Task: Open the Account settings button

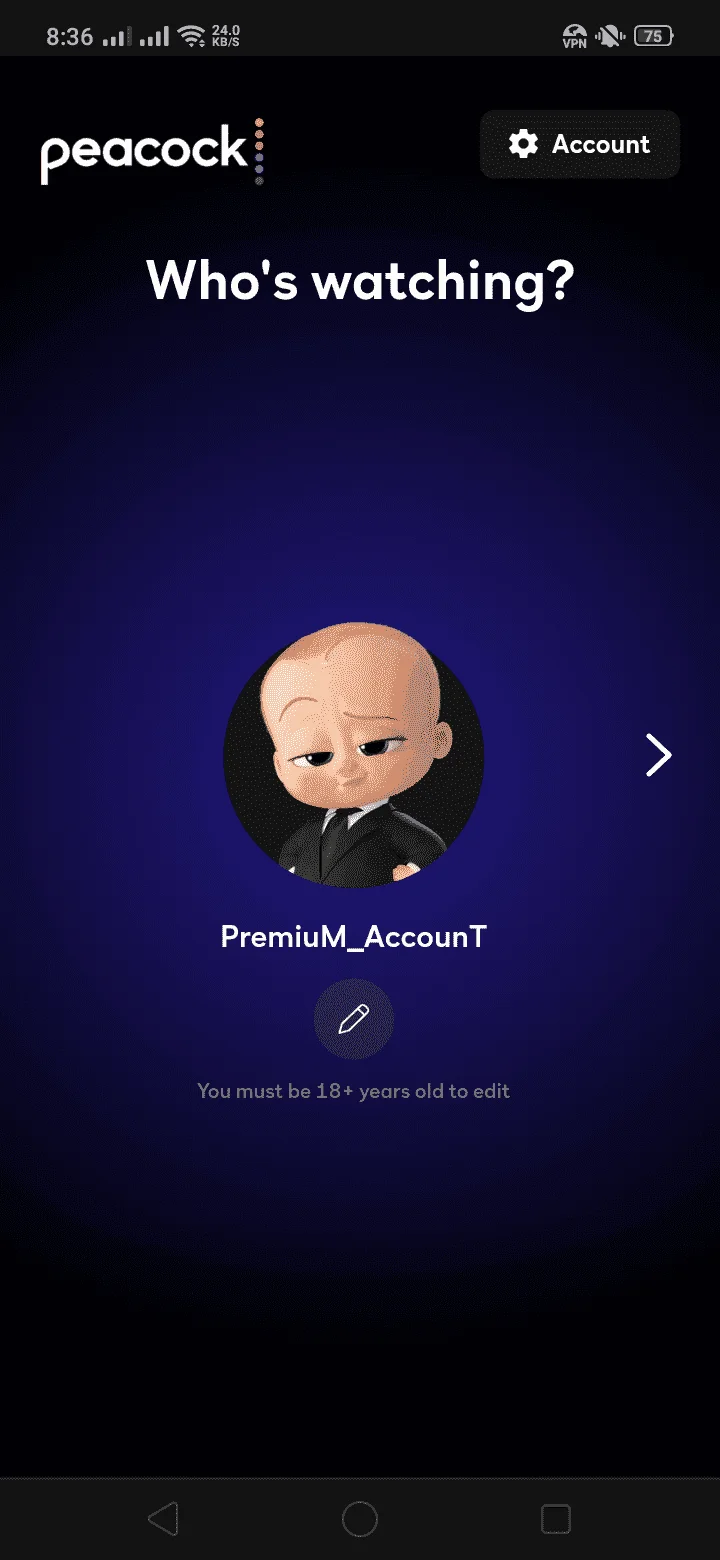Action: point(580,144)
